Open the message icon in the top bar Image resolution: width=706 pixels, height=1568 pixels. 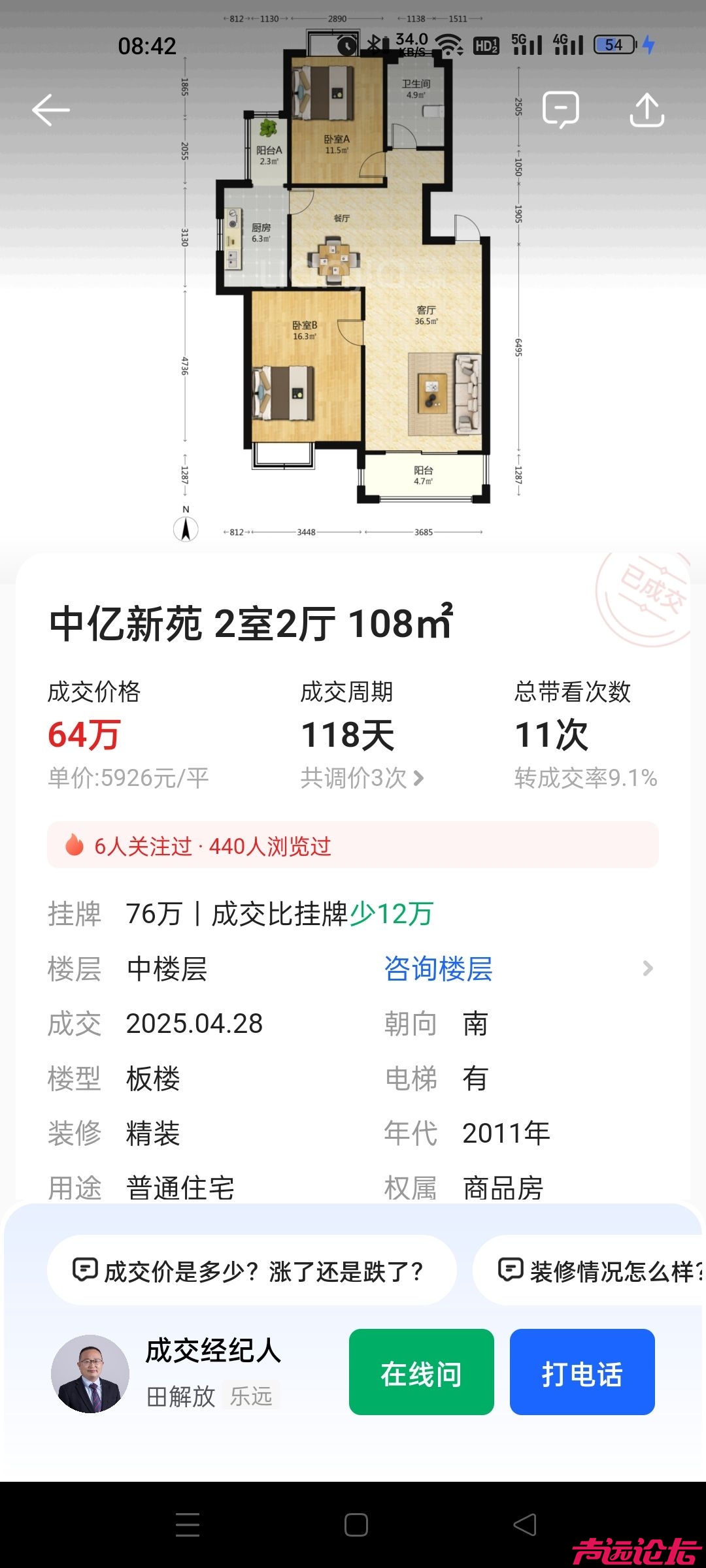(x=561, y=109)
